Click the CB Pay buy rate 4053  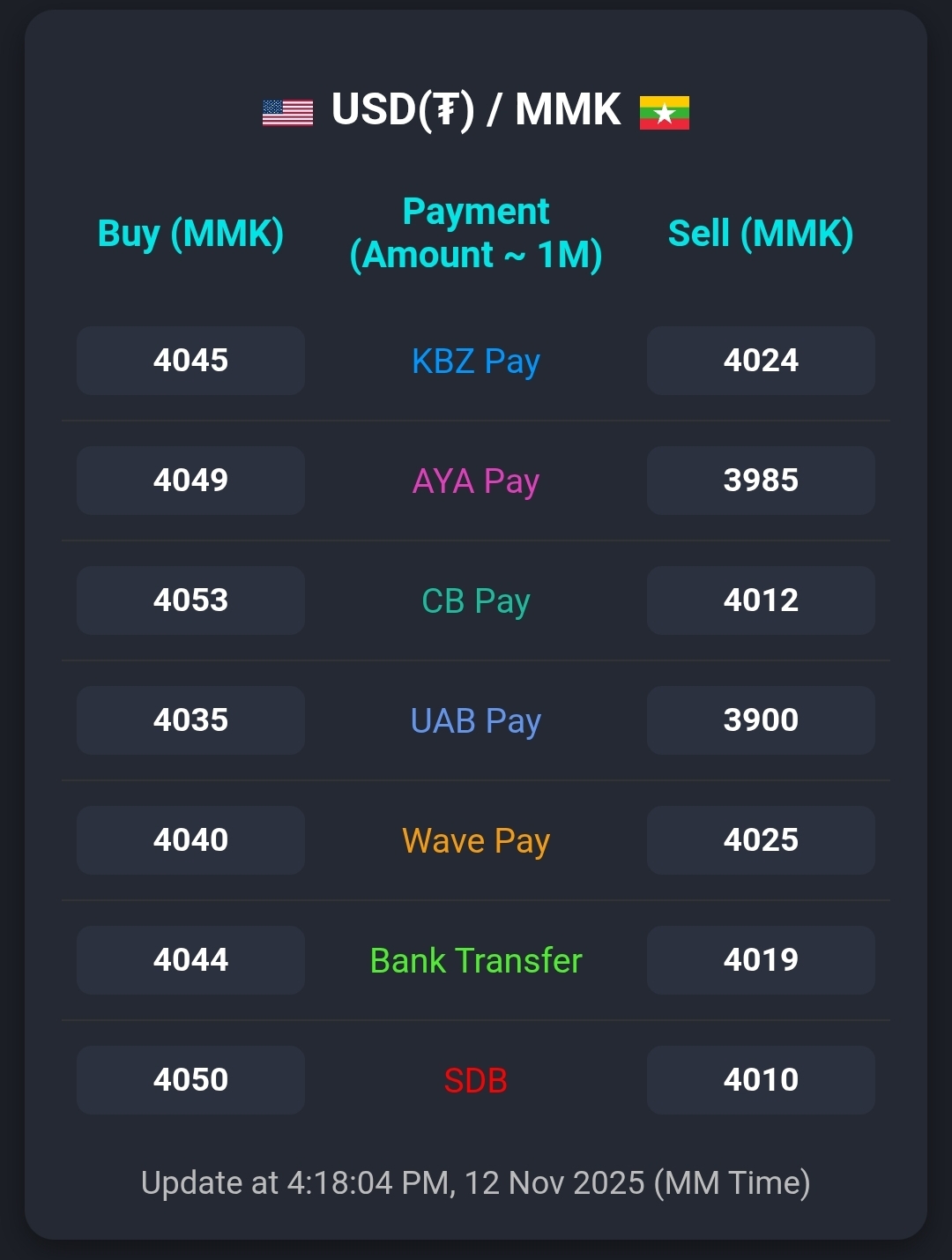click(190, 600)
